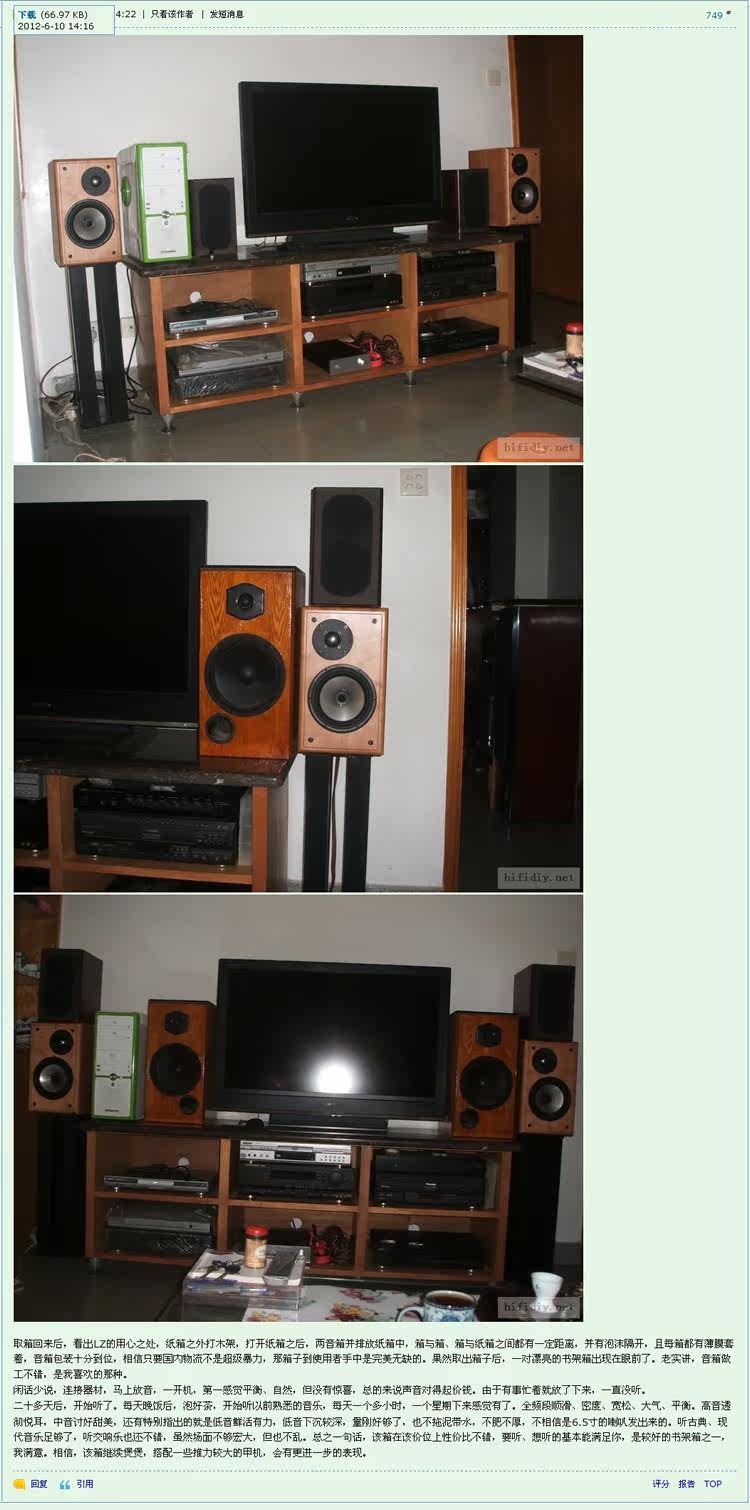Enlarge the third photo with the tea cup
This screenshot has width=750, height=1510.
point(298,1108)
